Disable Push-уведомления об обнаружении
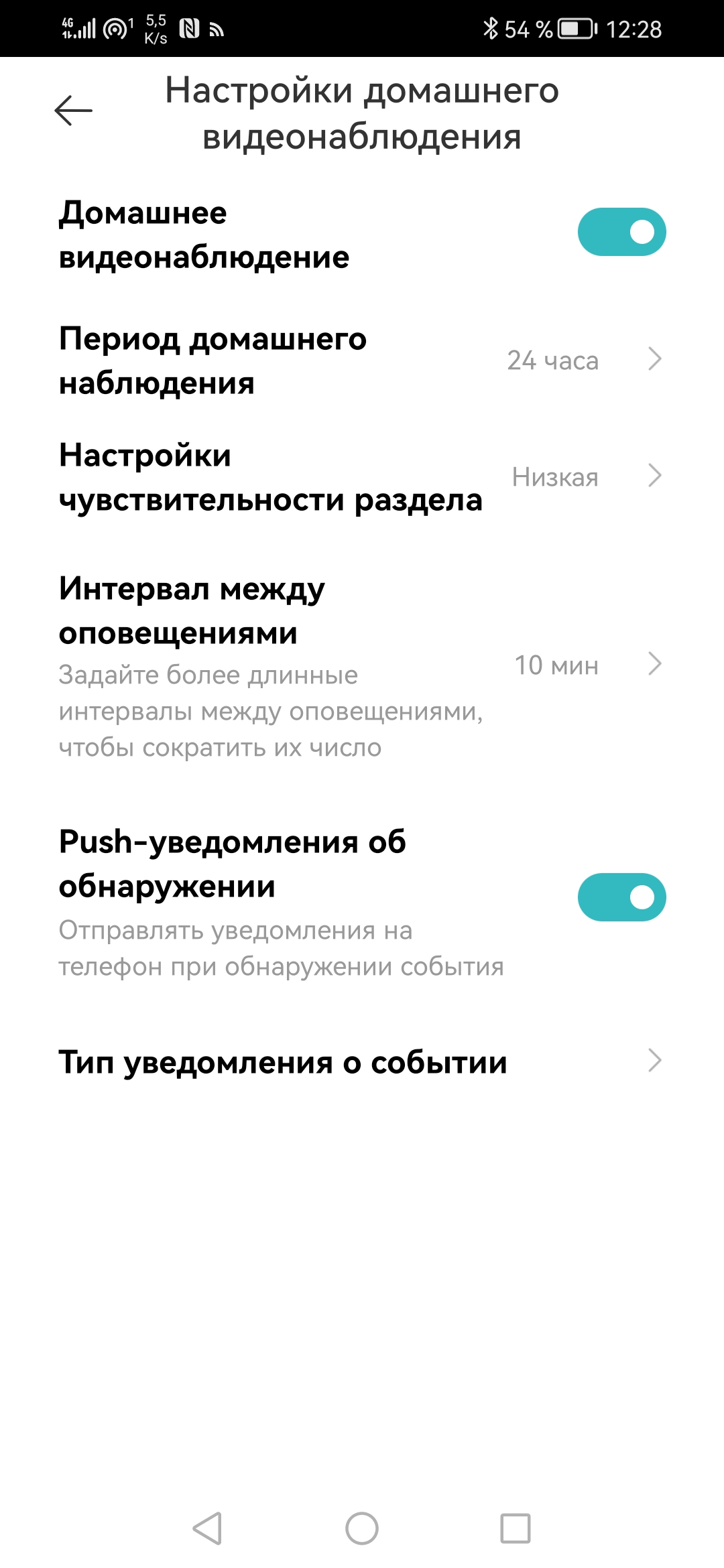This screenshot has height=1568, width=724. pyautogui.click(x=621, y=897)
